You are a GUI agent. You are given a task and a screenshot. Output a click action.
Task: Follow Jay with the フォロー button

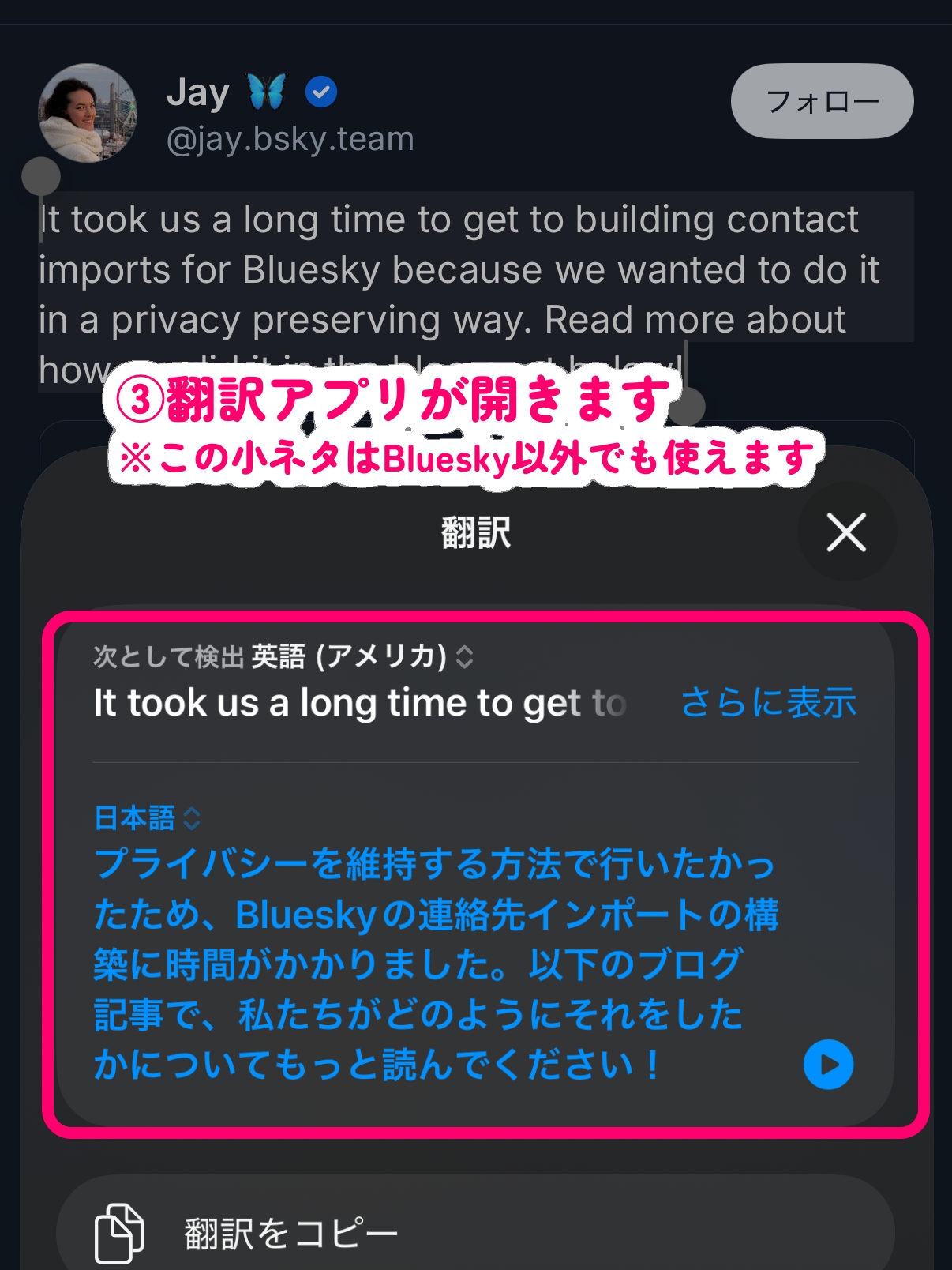point(822,101)
